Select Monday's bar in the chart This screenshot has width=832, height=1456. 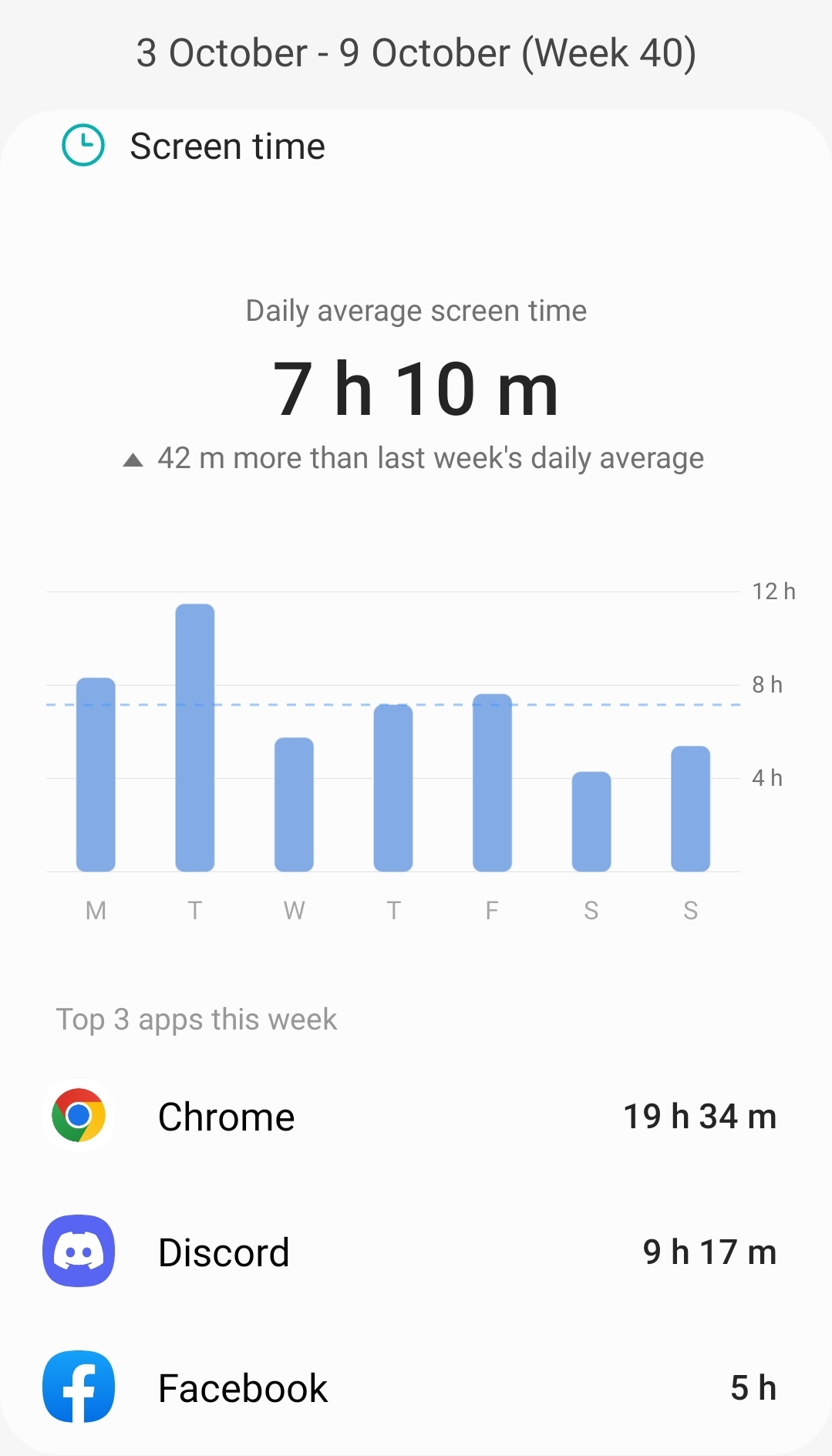click(x=96, y=774)
